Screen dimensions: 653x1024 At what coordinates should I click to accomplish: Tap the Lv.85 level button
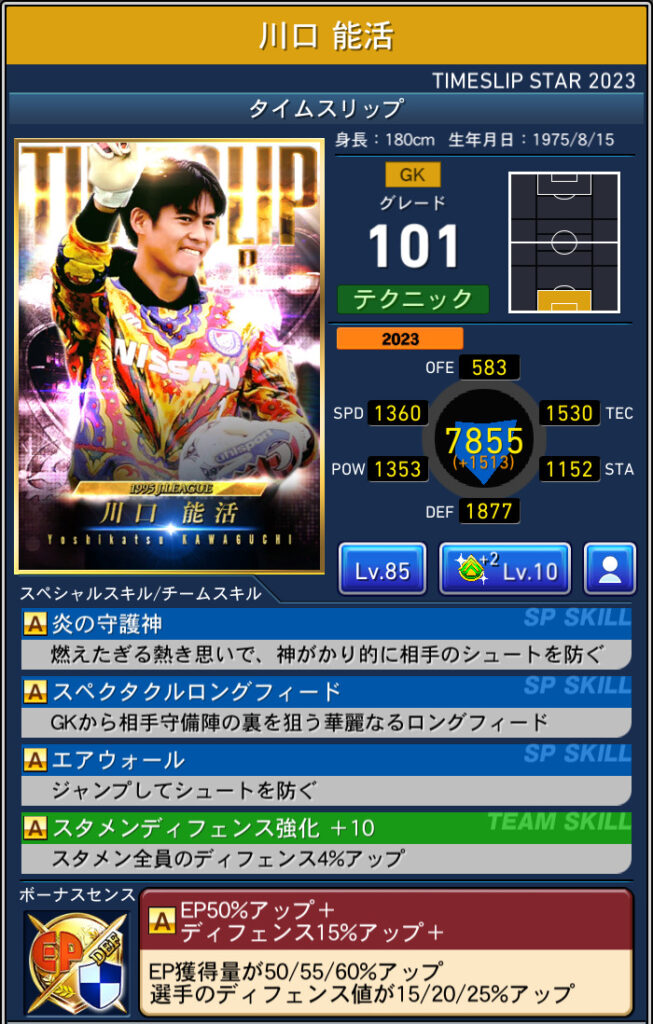[x=382, y=570]
